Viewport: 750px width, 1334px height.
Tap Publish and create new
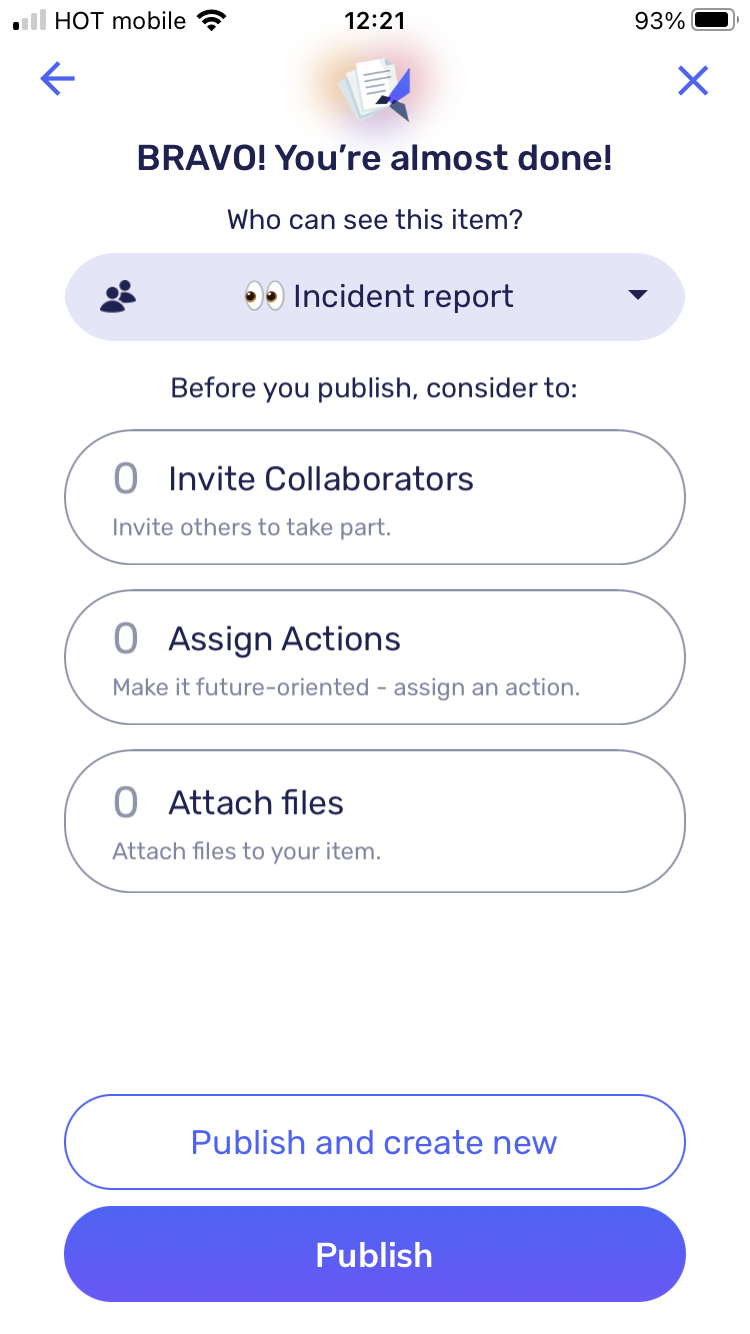click(375, 1142)
